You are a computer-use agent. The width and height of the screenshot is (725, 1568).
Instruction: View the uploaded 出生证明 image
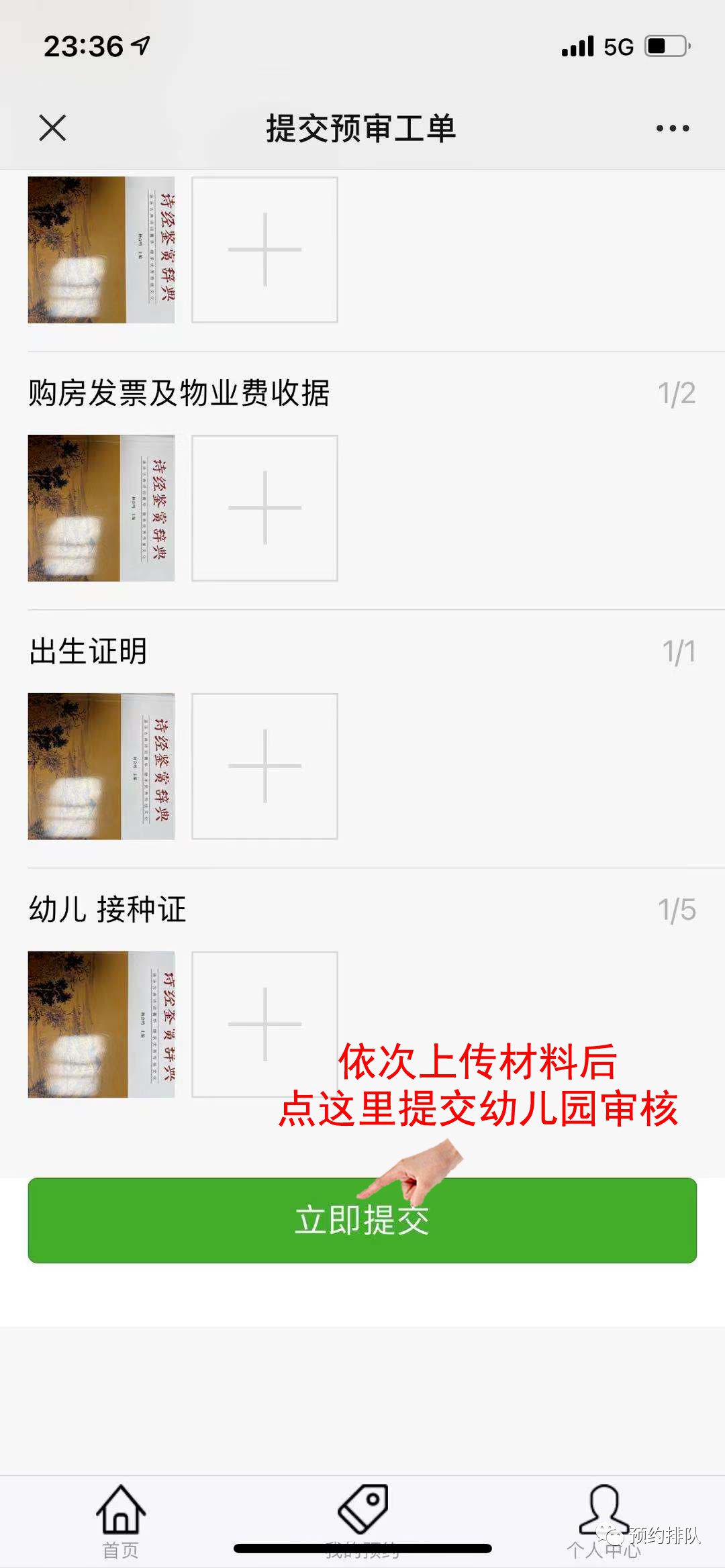pyautogui.click(x=101, y=766)
